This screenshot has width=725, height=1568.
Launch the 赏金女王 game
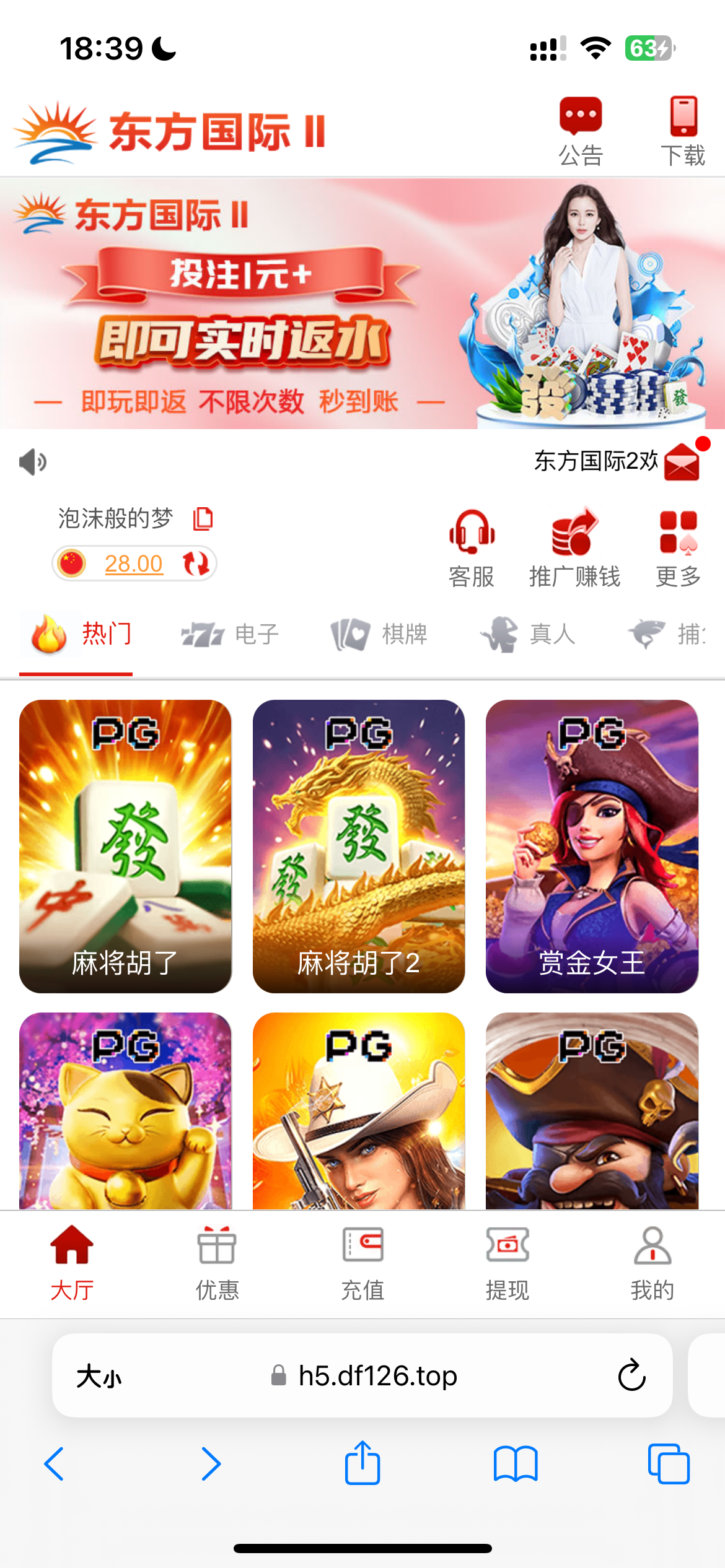[592, 846]
